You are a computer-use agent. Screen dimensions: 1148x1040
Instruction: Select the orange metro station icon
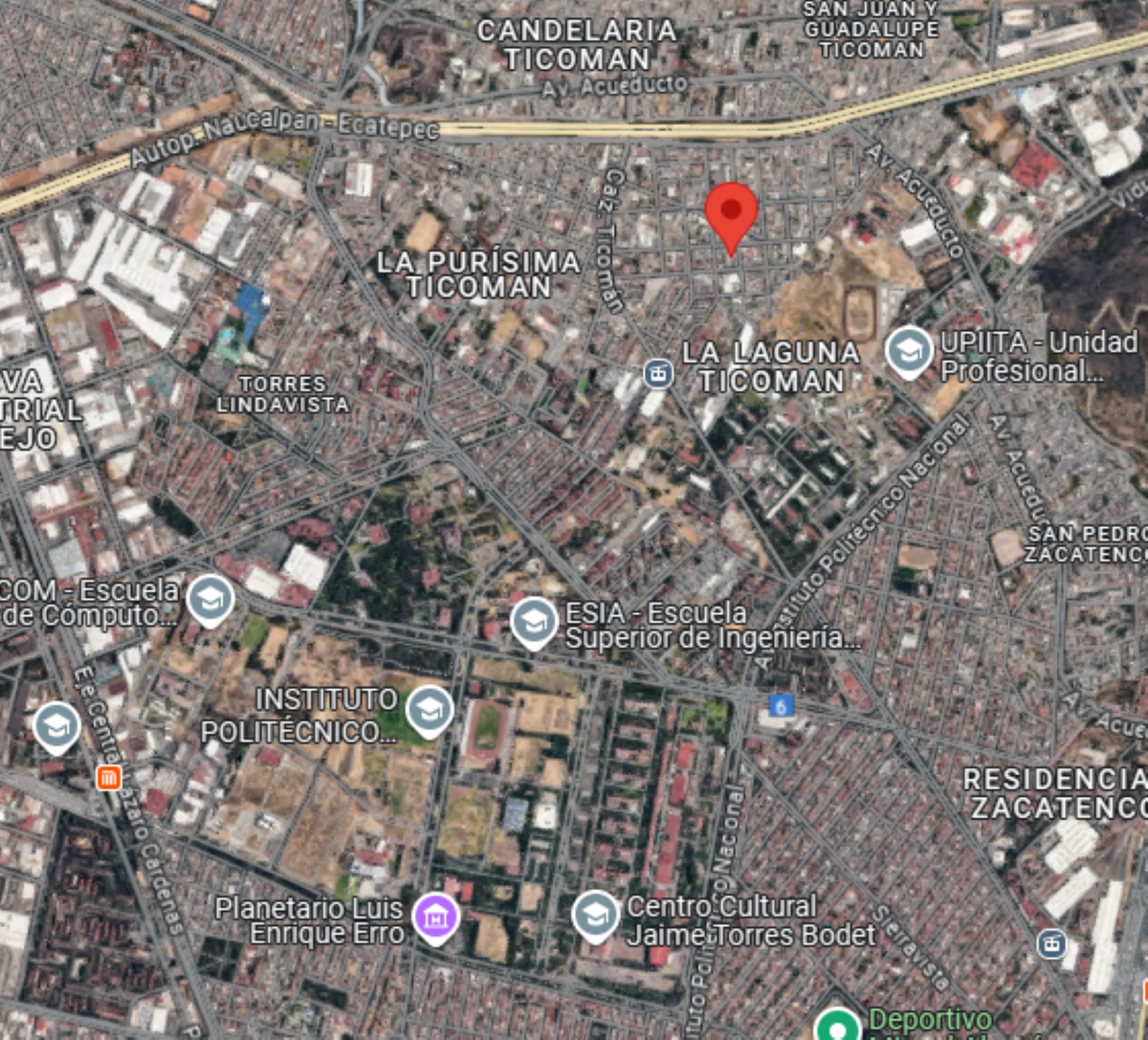point(109,777)
